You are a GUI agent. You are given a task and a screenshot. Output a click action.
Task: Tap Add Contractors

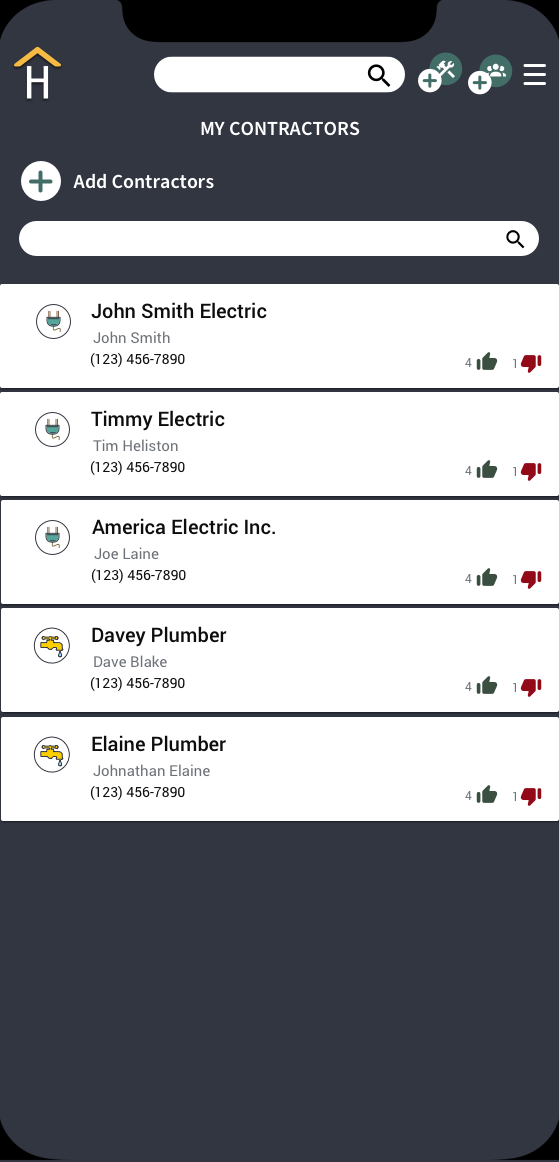118,182
